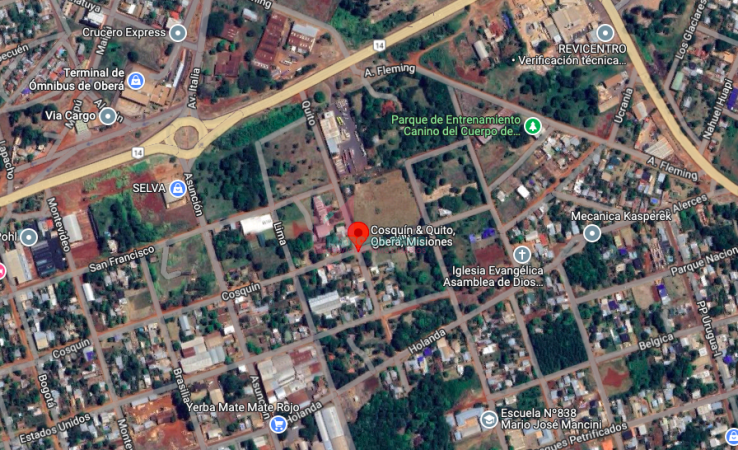Open the Crucero Express map marker
Screen dimensions: 738x450
tap(178, 33)
